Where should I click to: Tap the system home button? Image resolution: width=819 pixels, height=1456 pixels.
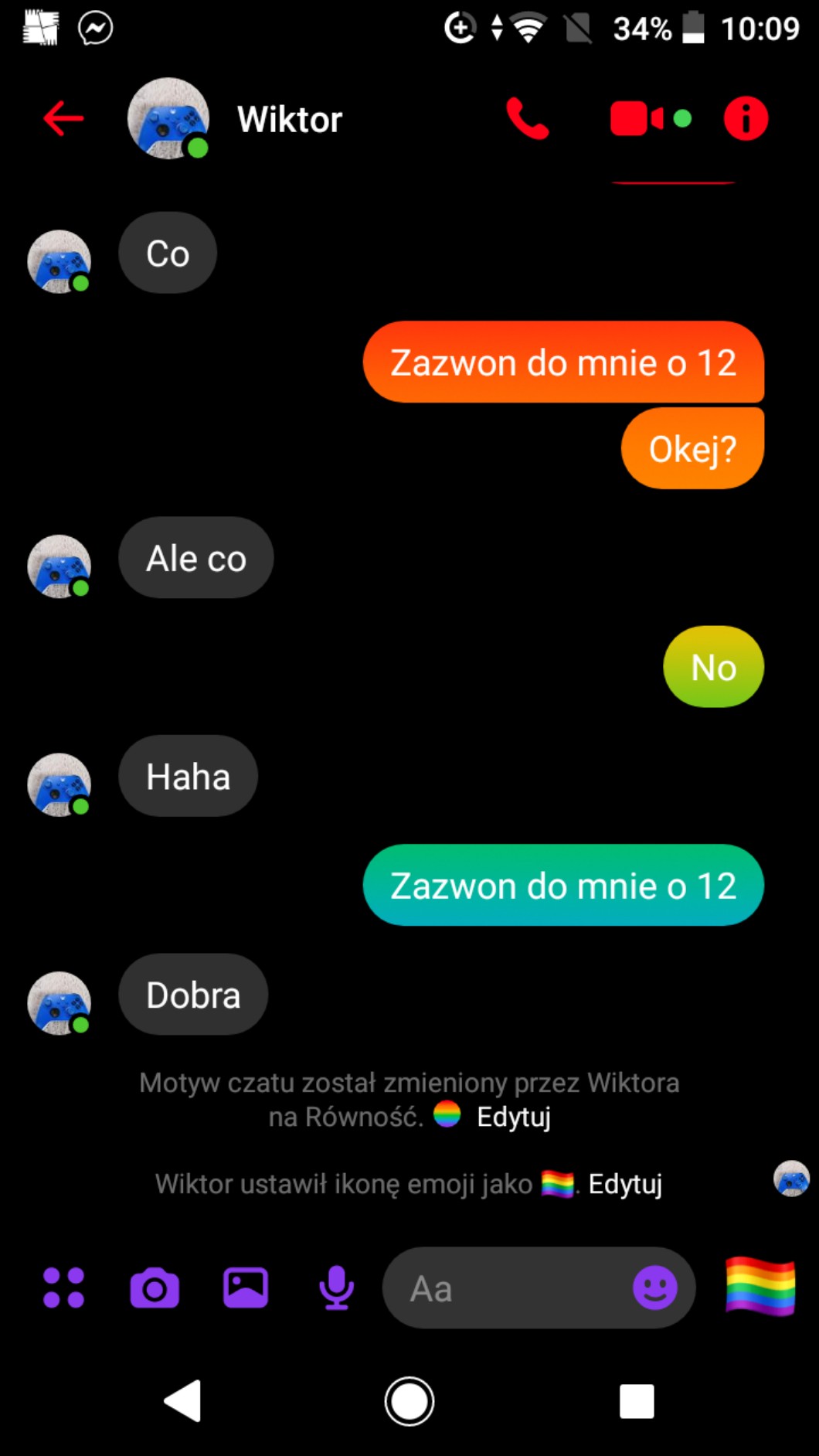(x=409, y=1400)
